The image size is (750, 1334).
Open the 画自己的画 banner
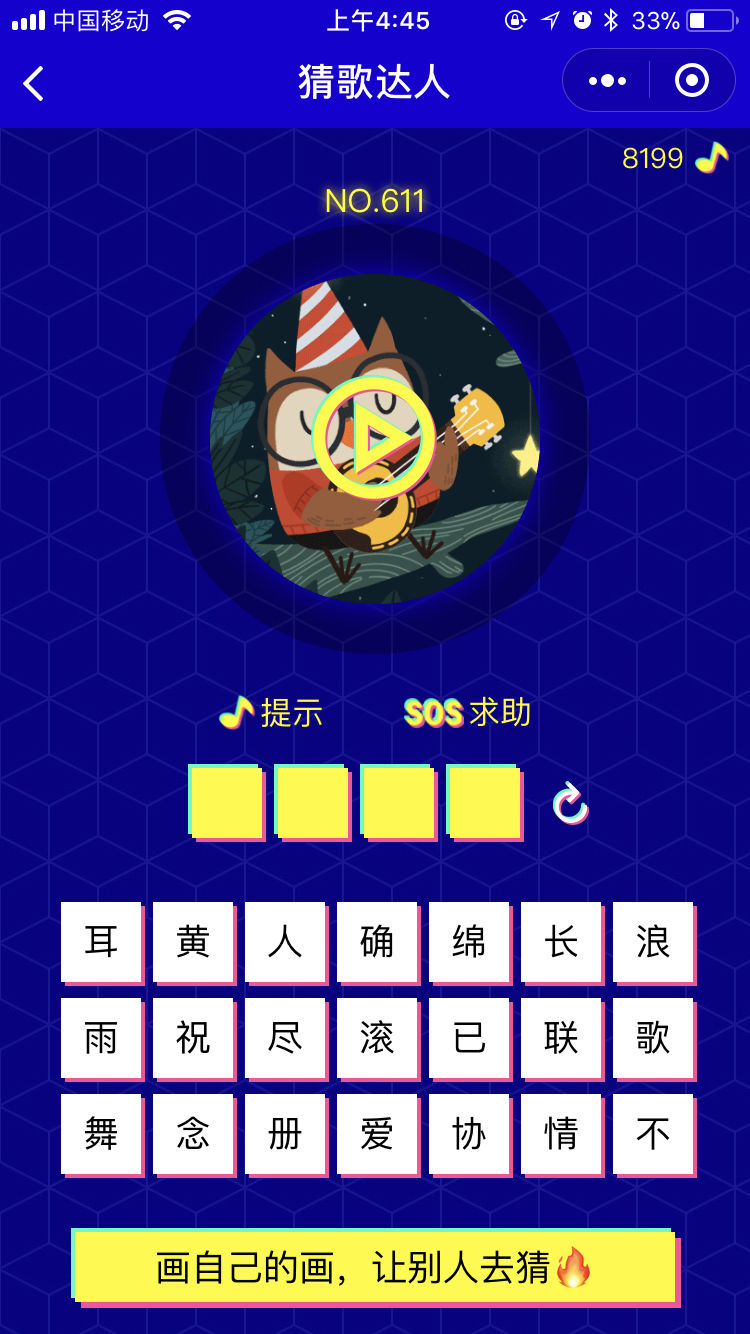click(x=373, y=1267)
